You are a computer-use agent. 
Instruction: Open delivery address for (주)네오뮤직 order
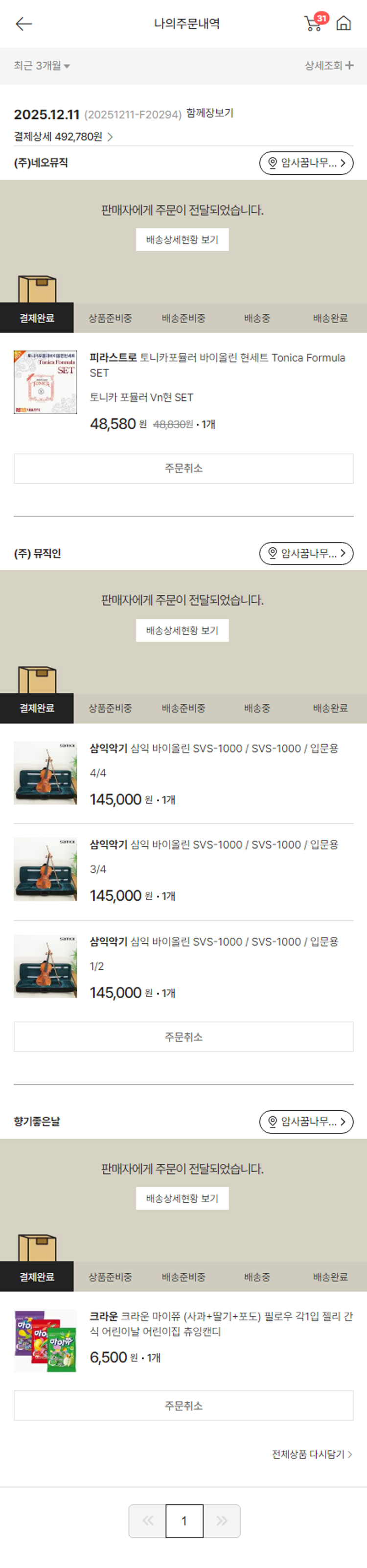(x=306, y=163)
